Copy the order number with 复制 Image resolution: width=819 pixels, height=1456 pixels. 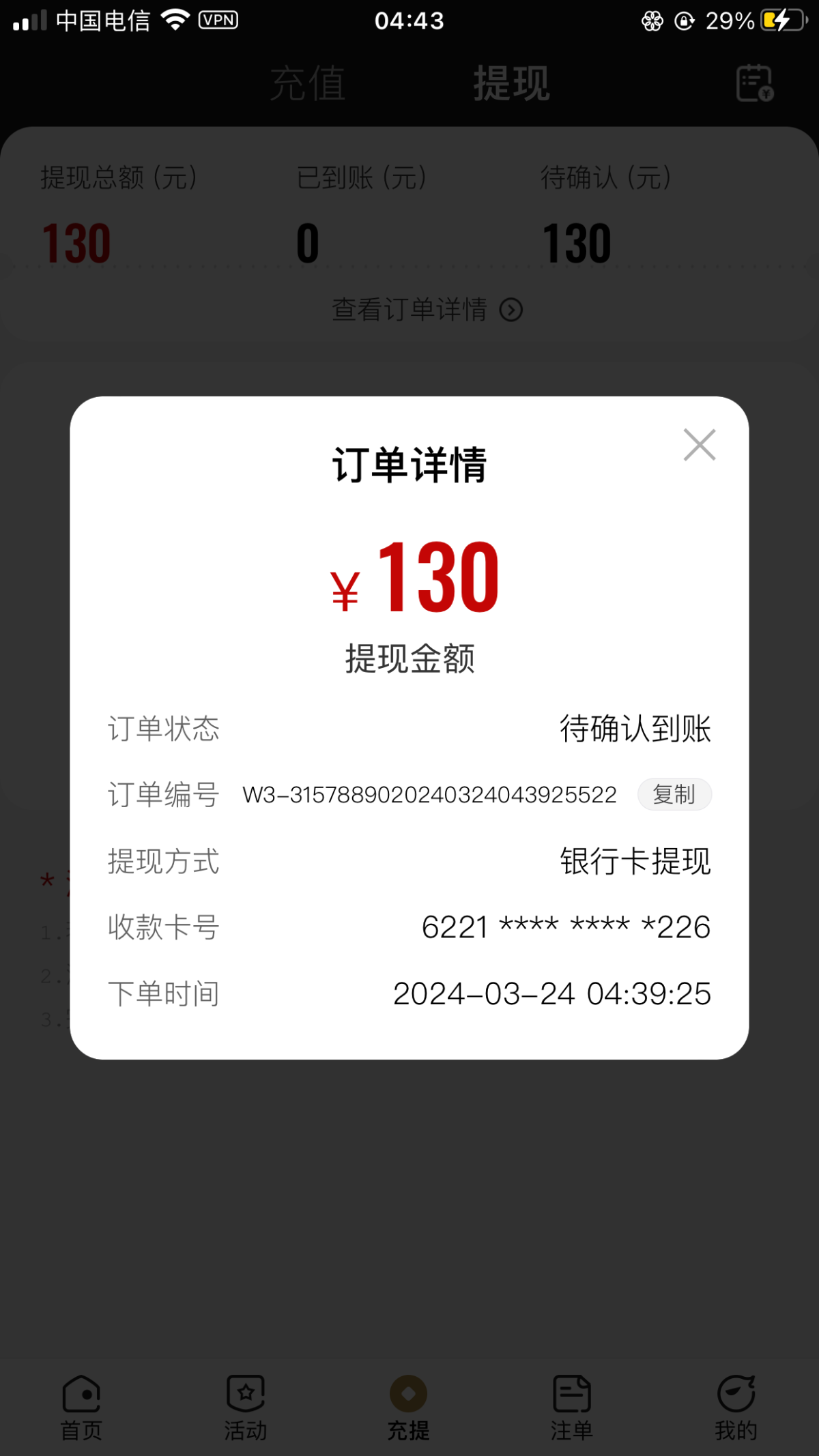click(x=674, y=794)
